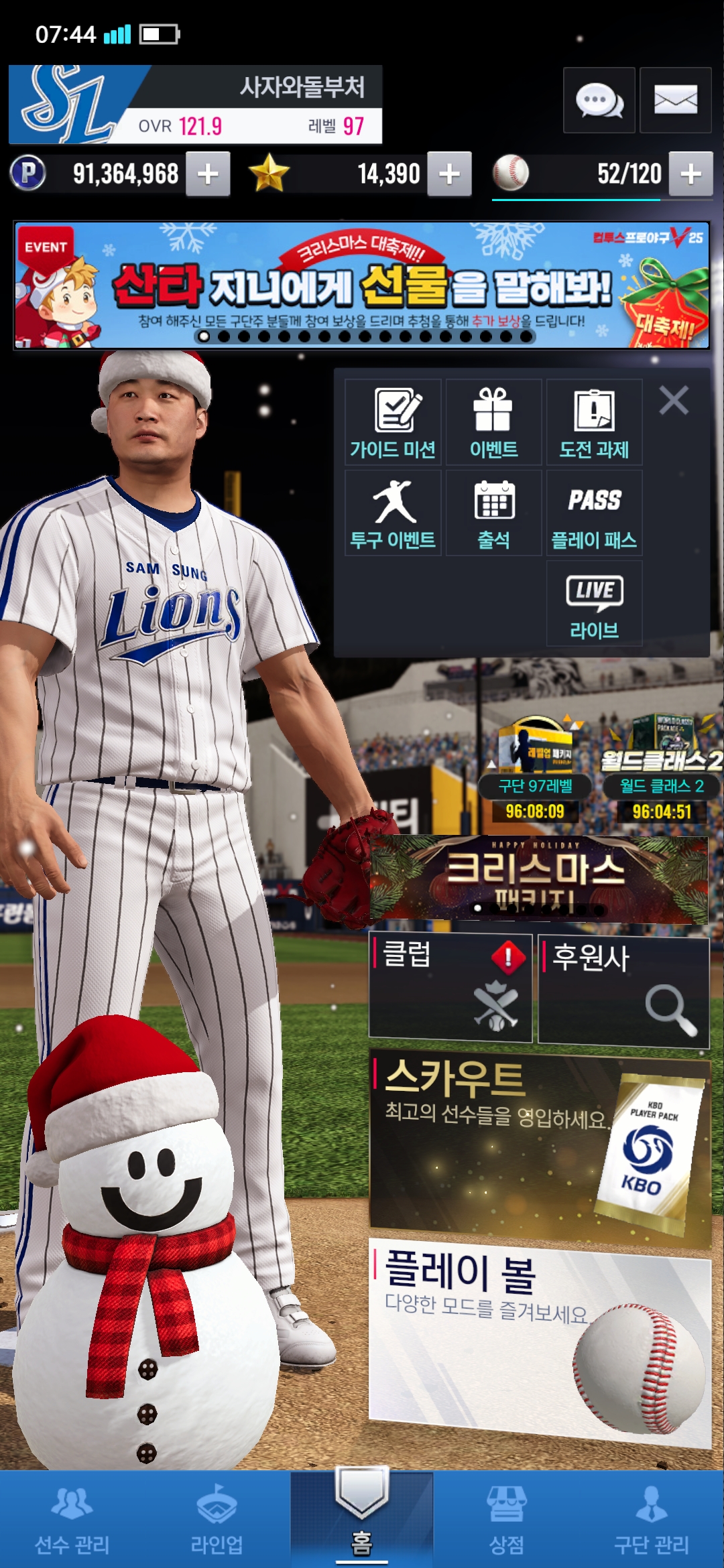Open 후원사 sponsor card
Screen dimensions: 724x1568
[623, 990]
